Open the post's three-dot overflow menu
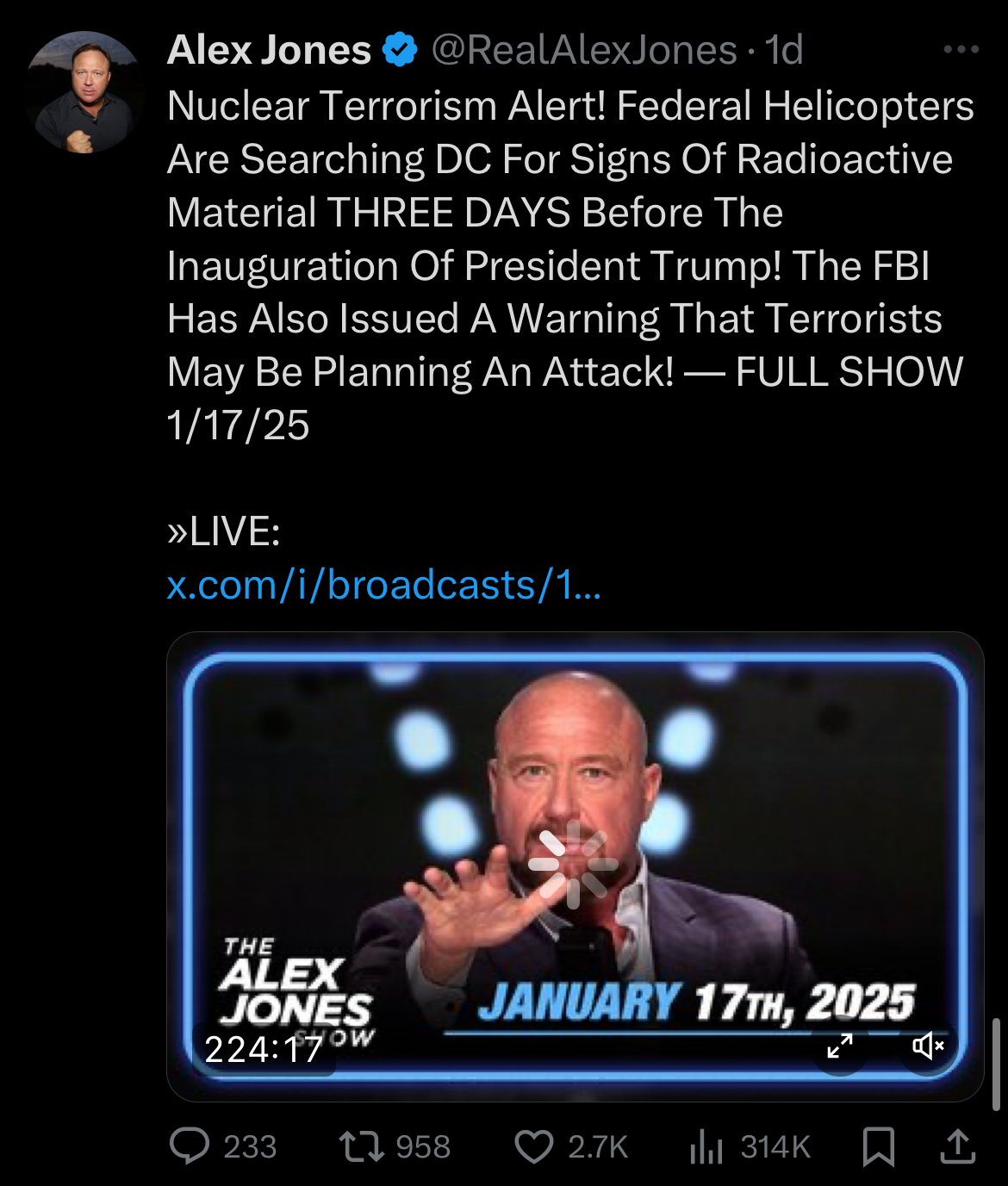 [x=961, y=50]
